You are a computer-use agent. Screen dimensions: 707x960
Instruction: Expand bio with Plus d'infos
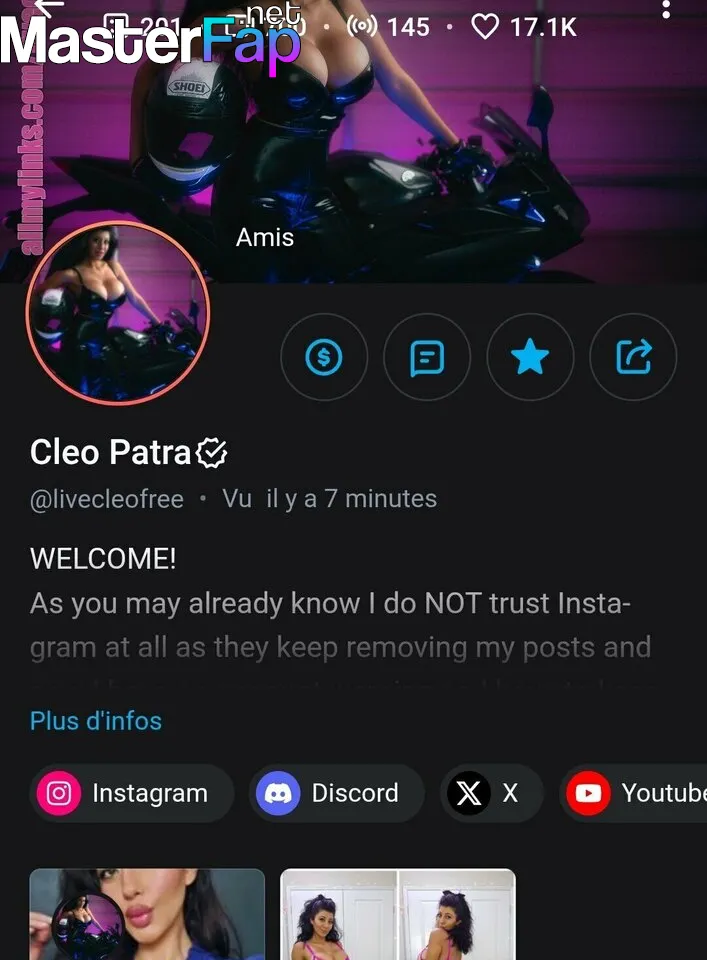click(x=96, y=720)
